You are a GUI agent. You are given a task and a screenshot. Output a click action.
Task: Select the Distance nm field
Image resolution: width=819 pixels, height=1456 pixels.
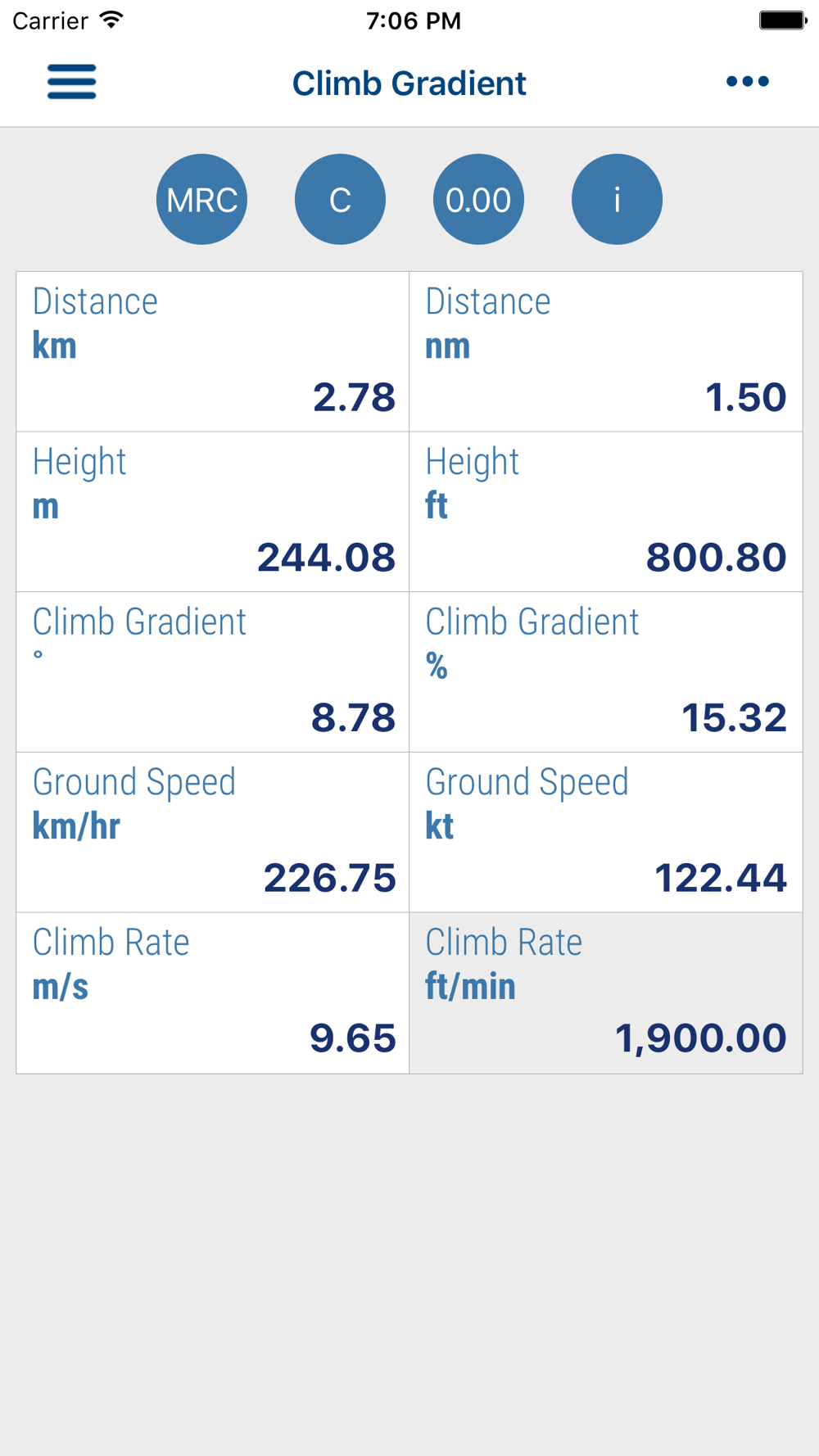click(x=606, y=352)
